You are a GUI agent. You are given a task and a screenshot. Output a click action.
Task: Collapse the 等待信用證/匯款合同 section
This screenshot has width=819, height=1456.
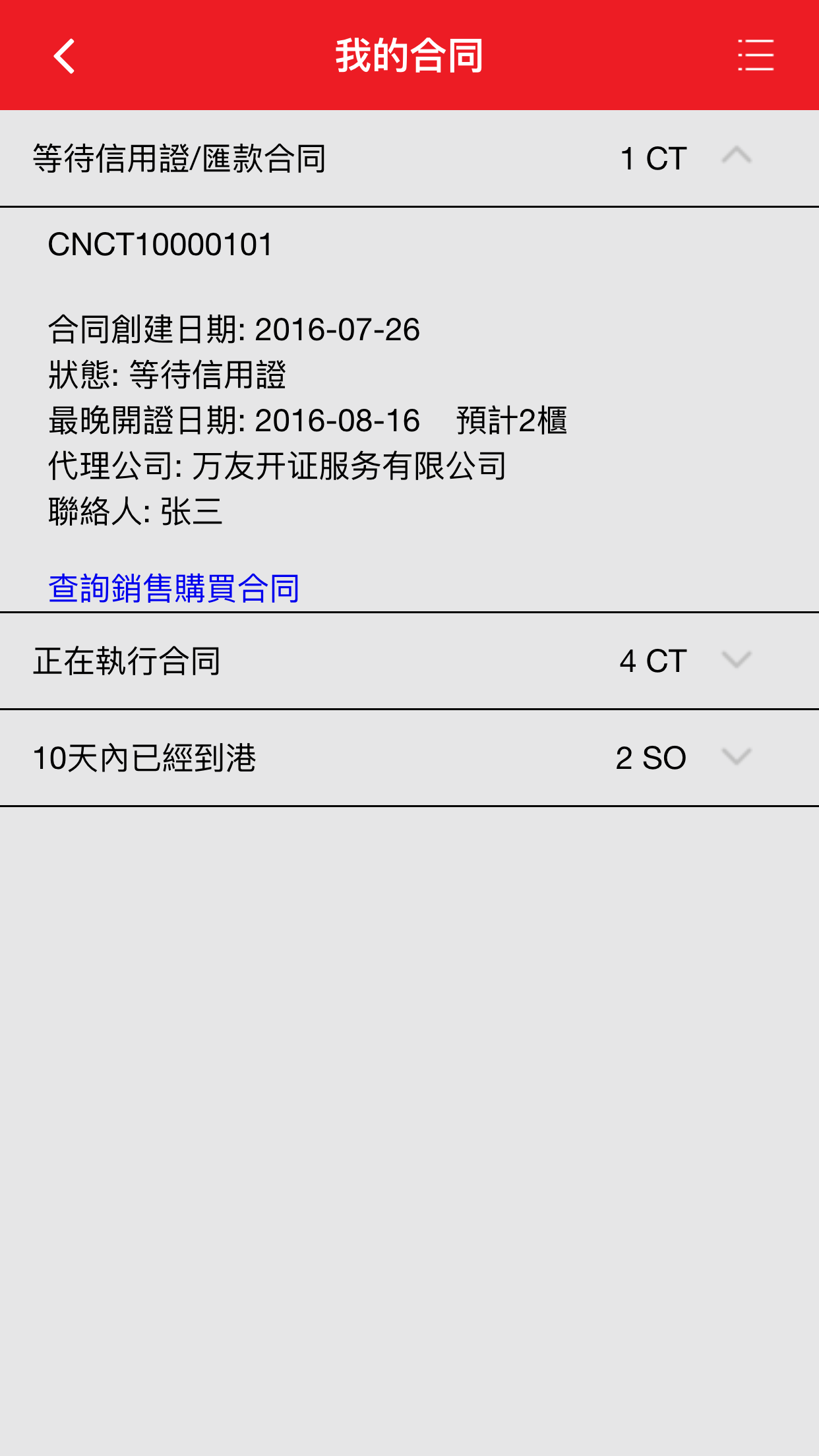736,157
